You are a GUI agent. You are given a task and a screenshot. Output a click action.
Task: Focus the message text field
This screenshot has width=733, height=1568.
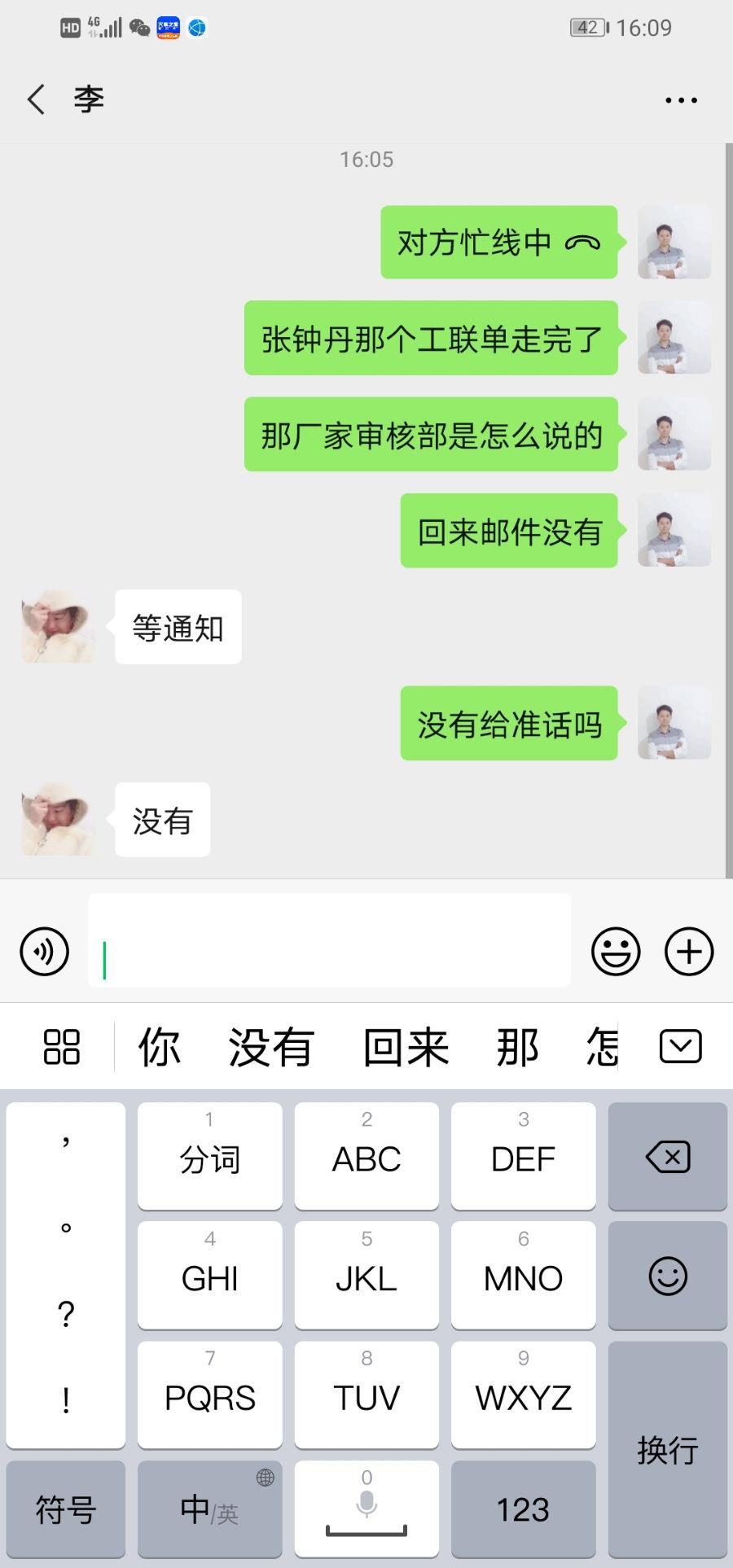pyautogui.click(x=329, y=941)
